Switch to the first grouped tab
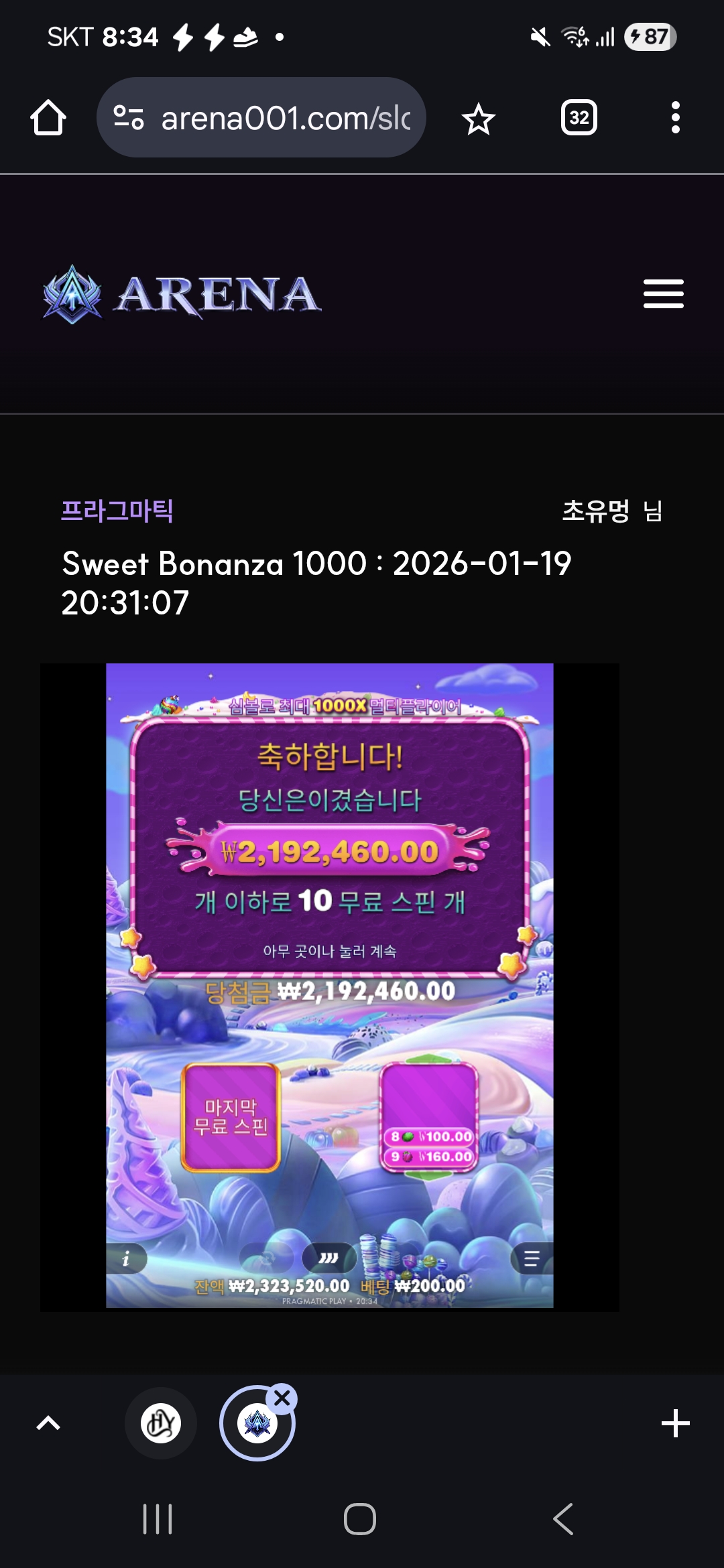 click(161, 1423)
